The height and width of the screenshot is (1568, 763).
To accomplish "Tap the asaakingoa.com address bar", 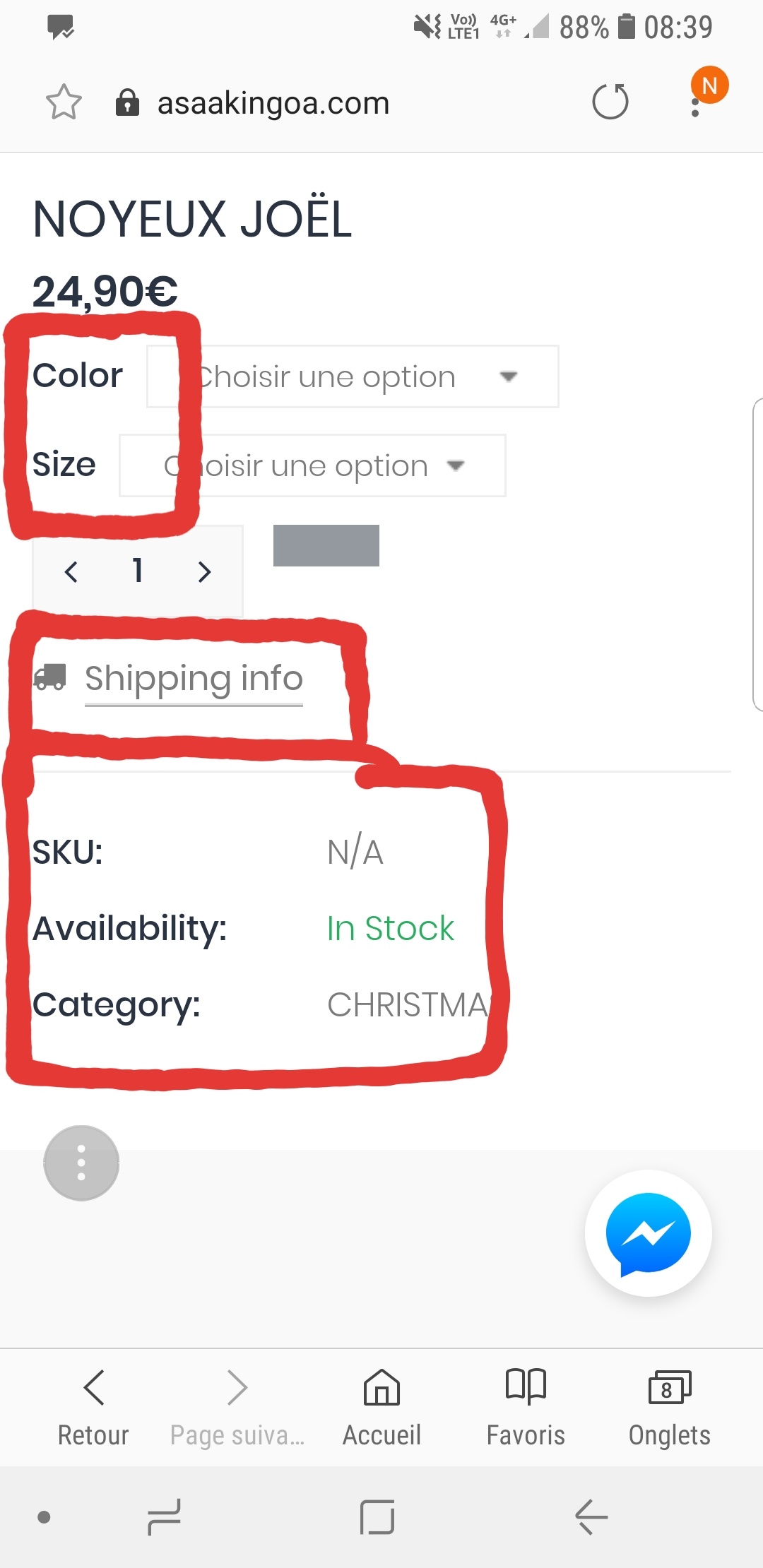I will [273, 103].
